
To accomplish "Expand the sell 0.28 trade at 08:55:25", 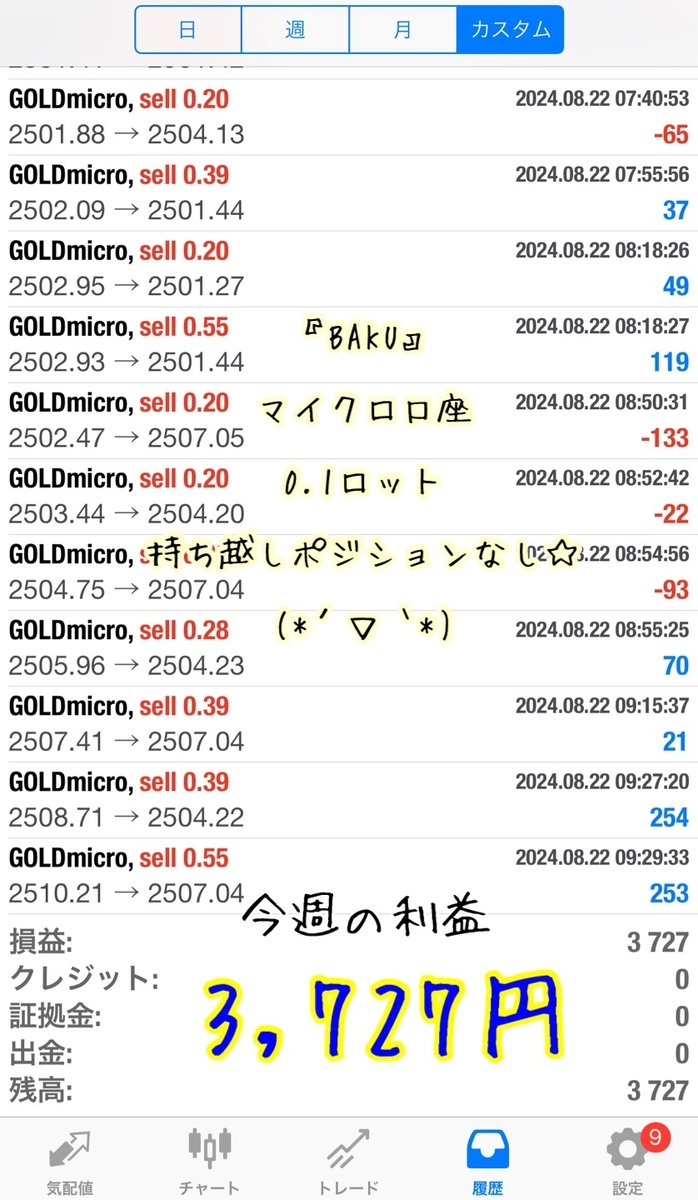I will coord(349,648).
